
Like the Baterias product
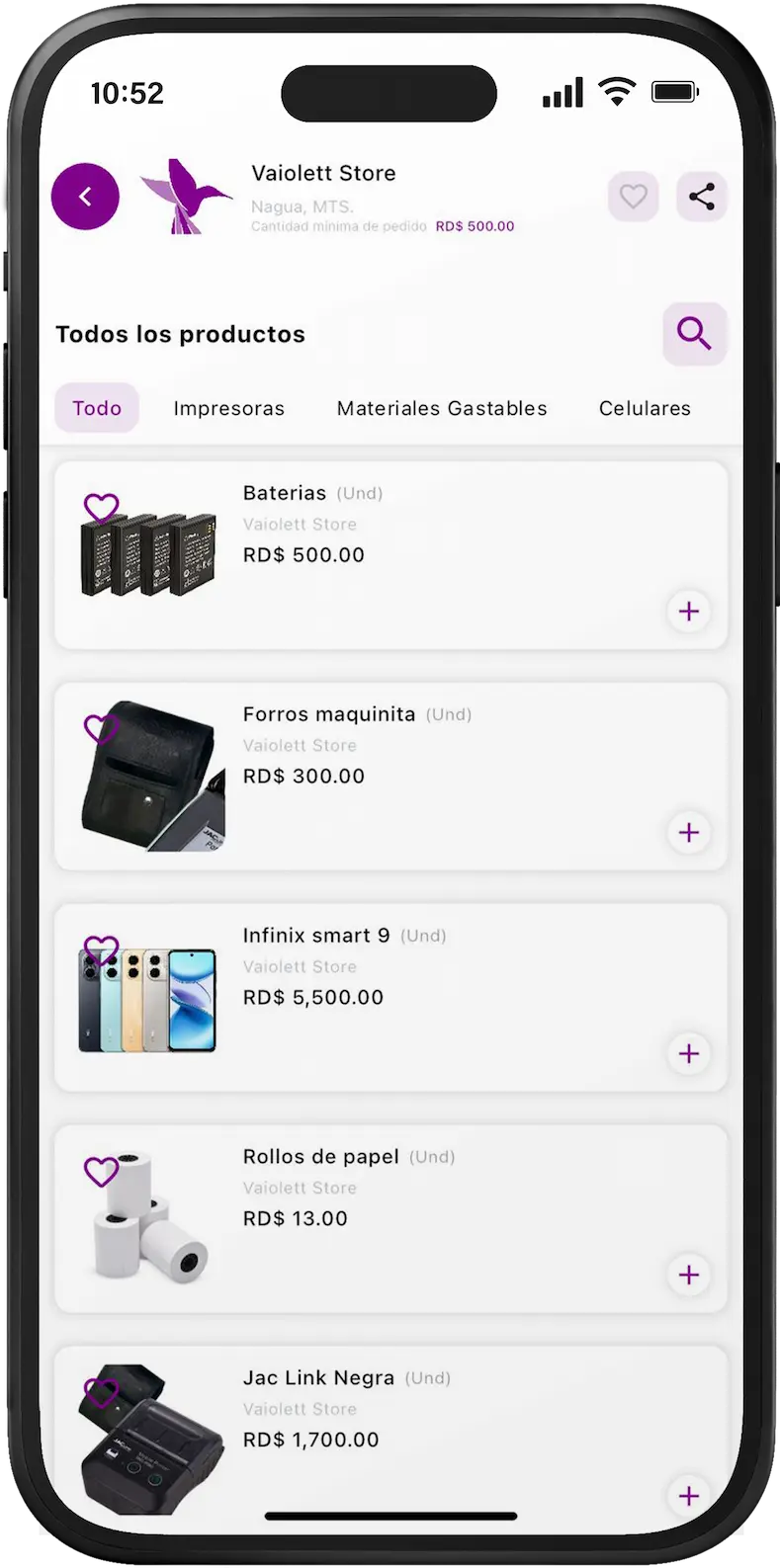tap(101, 508)
